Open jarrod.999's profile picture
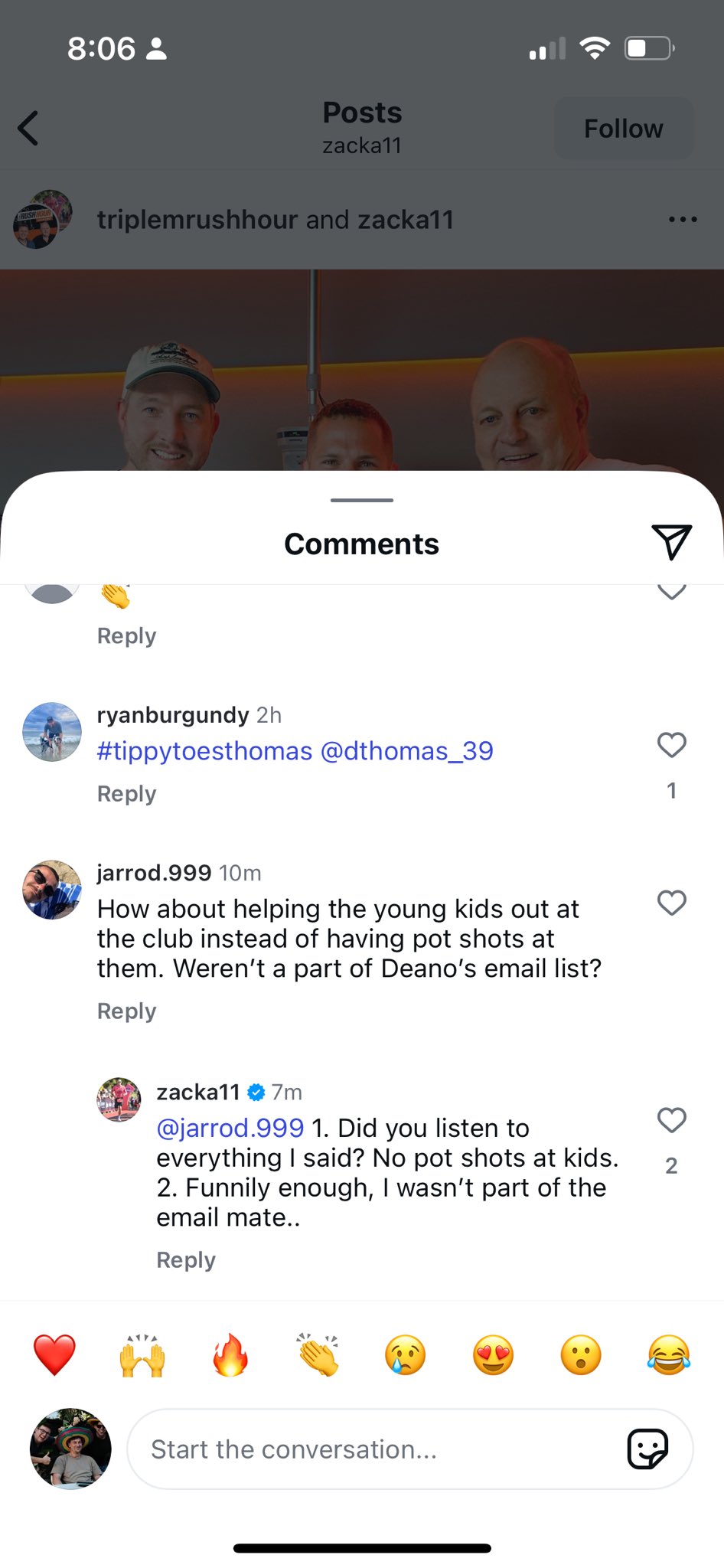The width and height of the screenshot is (724, 1568). (x=52, y=890)
